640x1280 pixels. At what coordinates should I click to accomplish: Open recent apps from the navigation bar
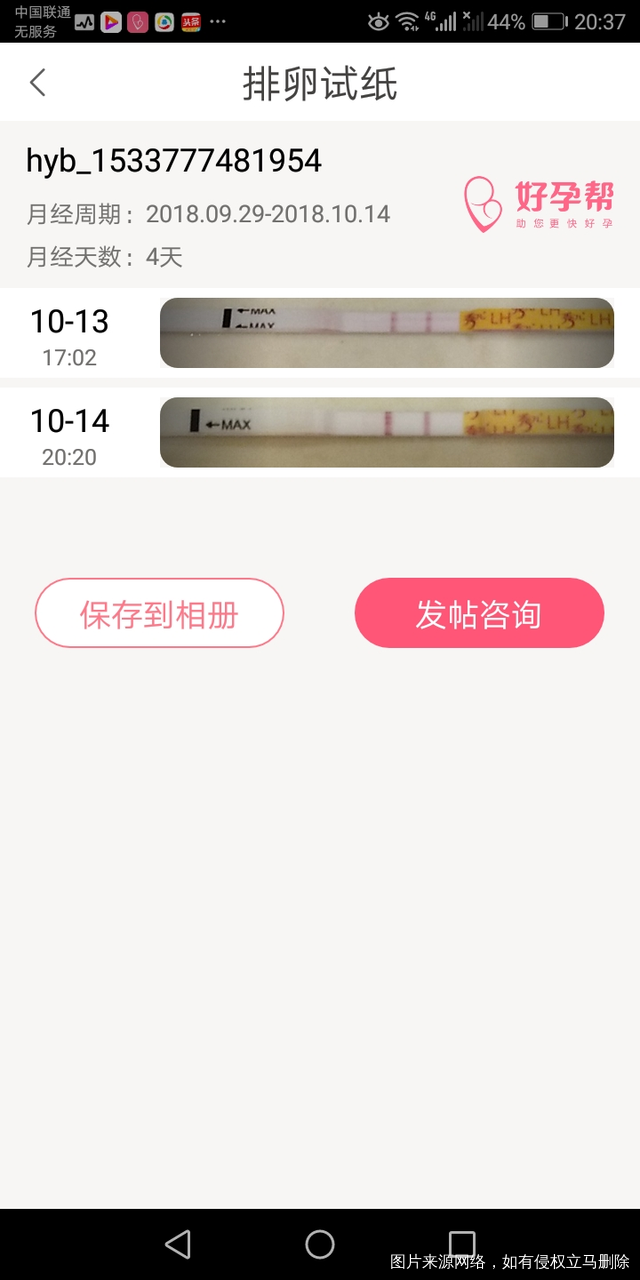click(462, 1243)
